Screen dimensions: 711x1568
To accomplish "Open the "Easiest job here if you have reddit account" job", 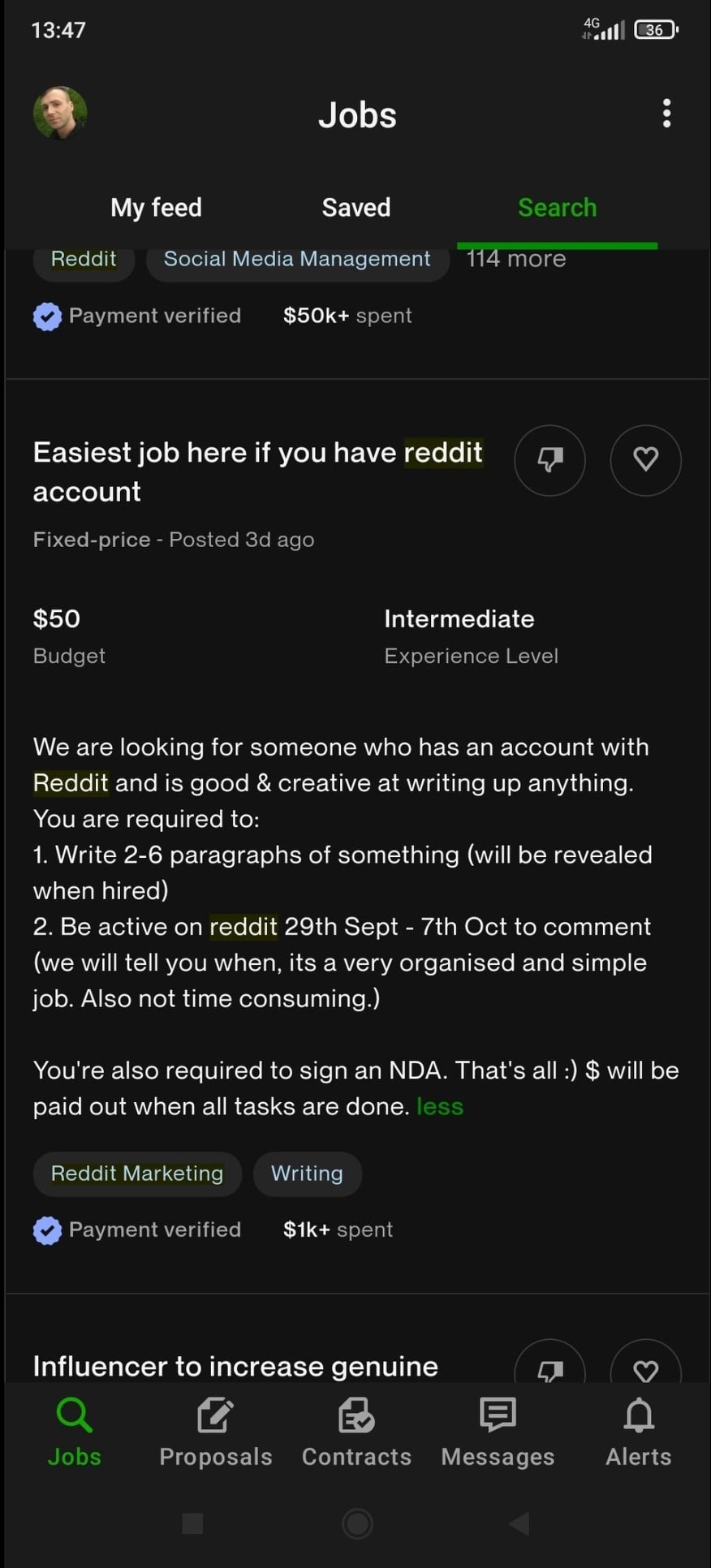I will coord(257,472).
